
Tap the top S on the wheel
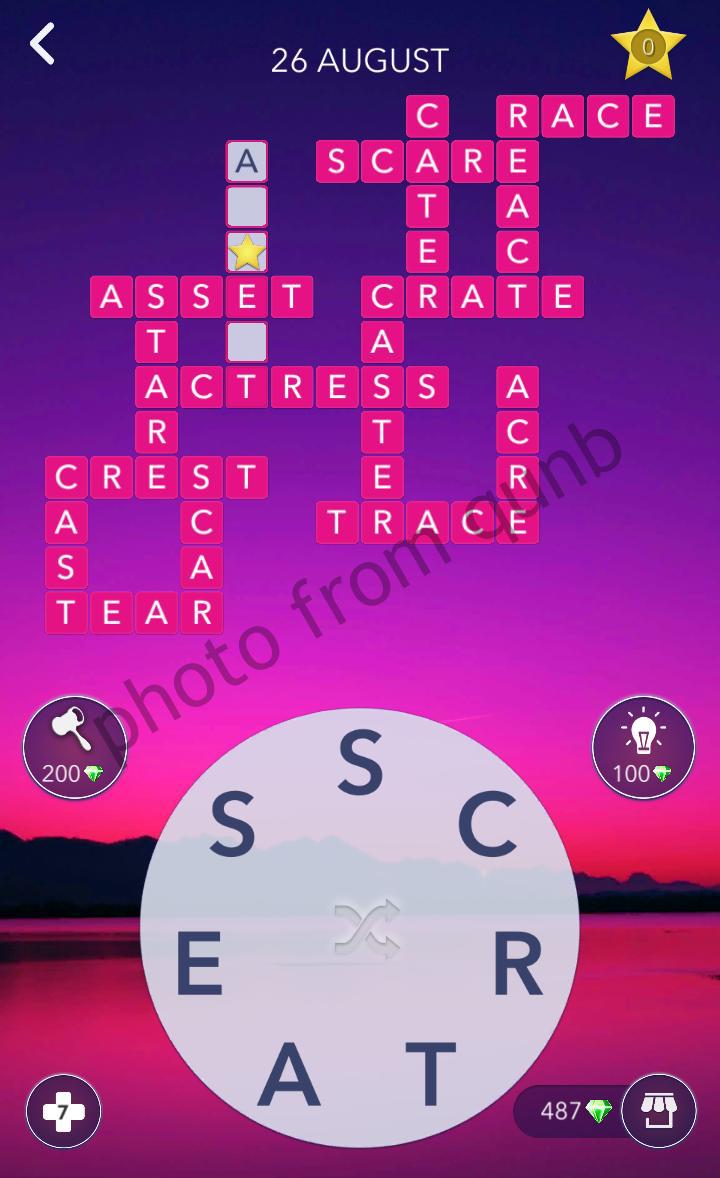tap(360, 763)
